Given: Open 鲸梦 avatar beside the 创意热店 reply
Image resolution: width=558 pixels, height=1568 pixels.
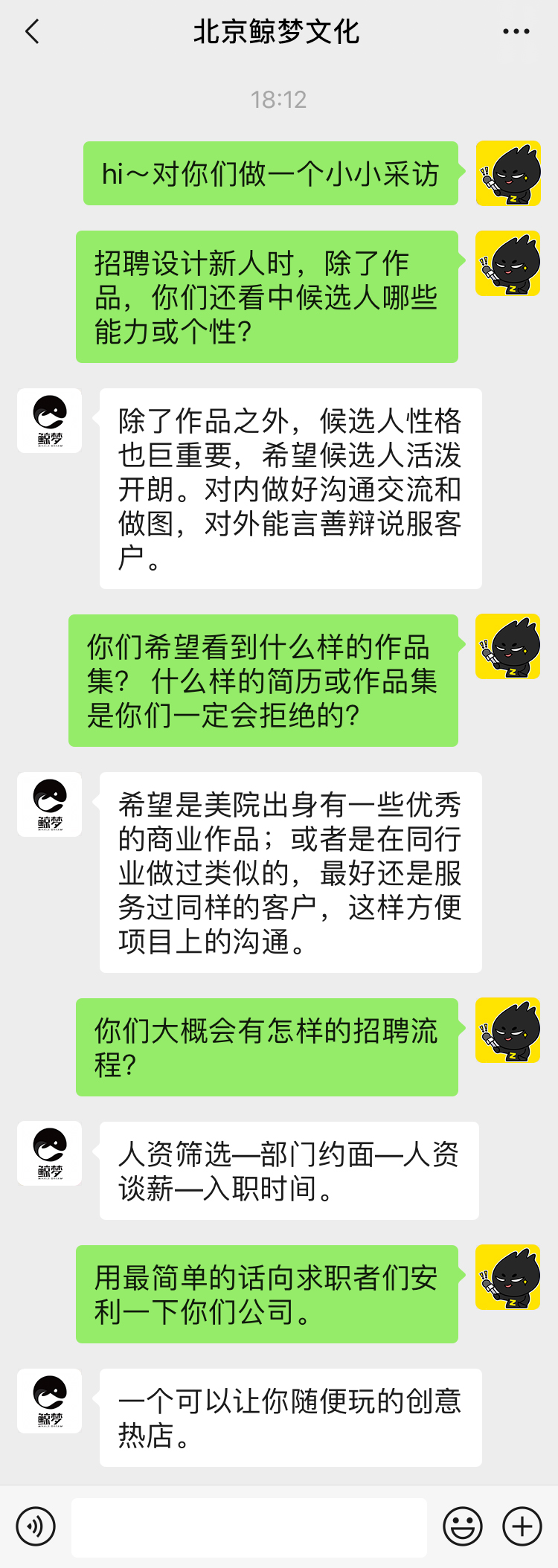Looking at the screenshot, I should (50, 1401).
